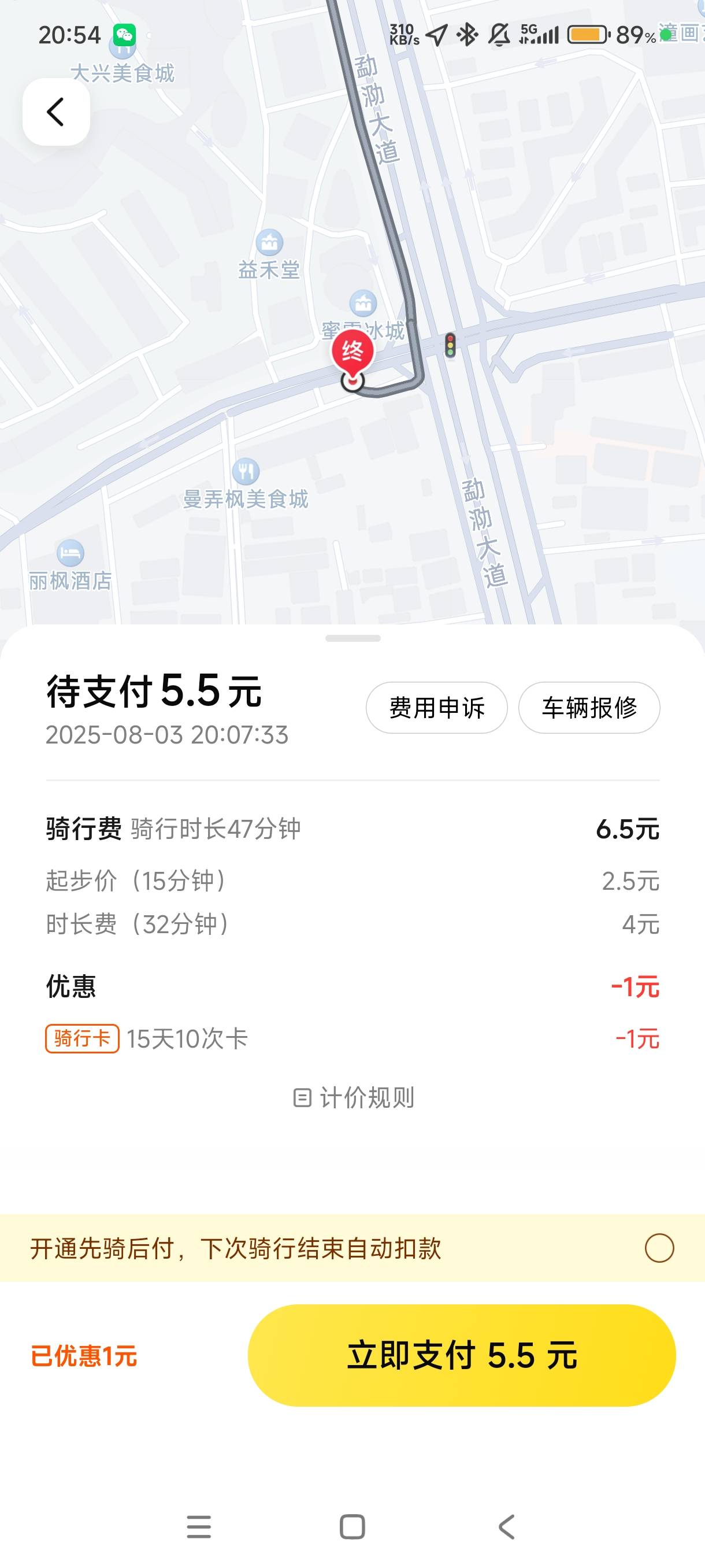Tap the system back button

pyautogui.click(x=506, y=1526)
